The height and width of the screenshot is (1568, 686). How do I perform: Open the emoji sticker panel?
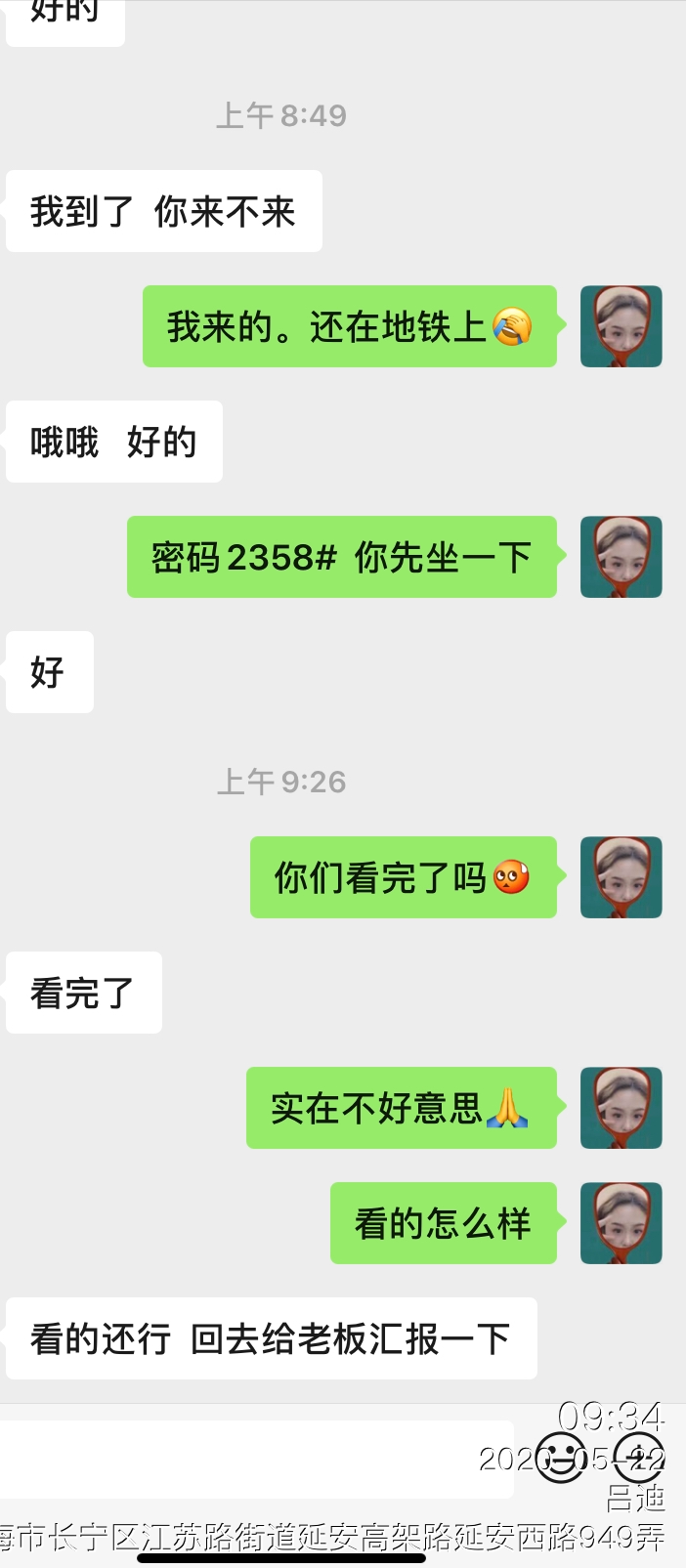[562, 1459]
